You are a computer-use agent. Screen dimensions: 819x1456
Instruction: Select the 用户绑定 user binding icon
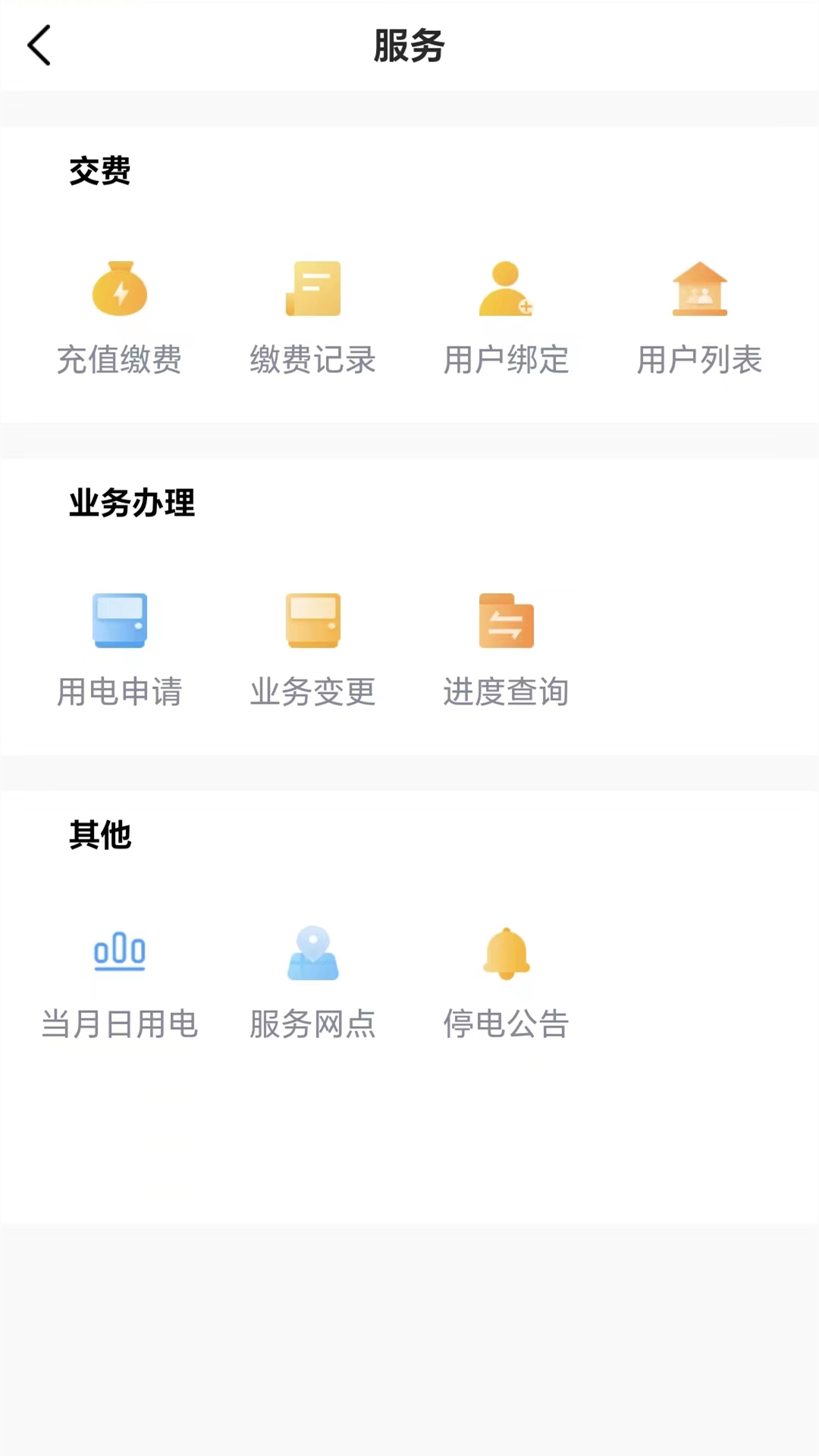click(506, 289)
